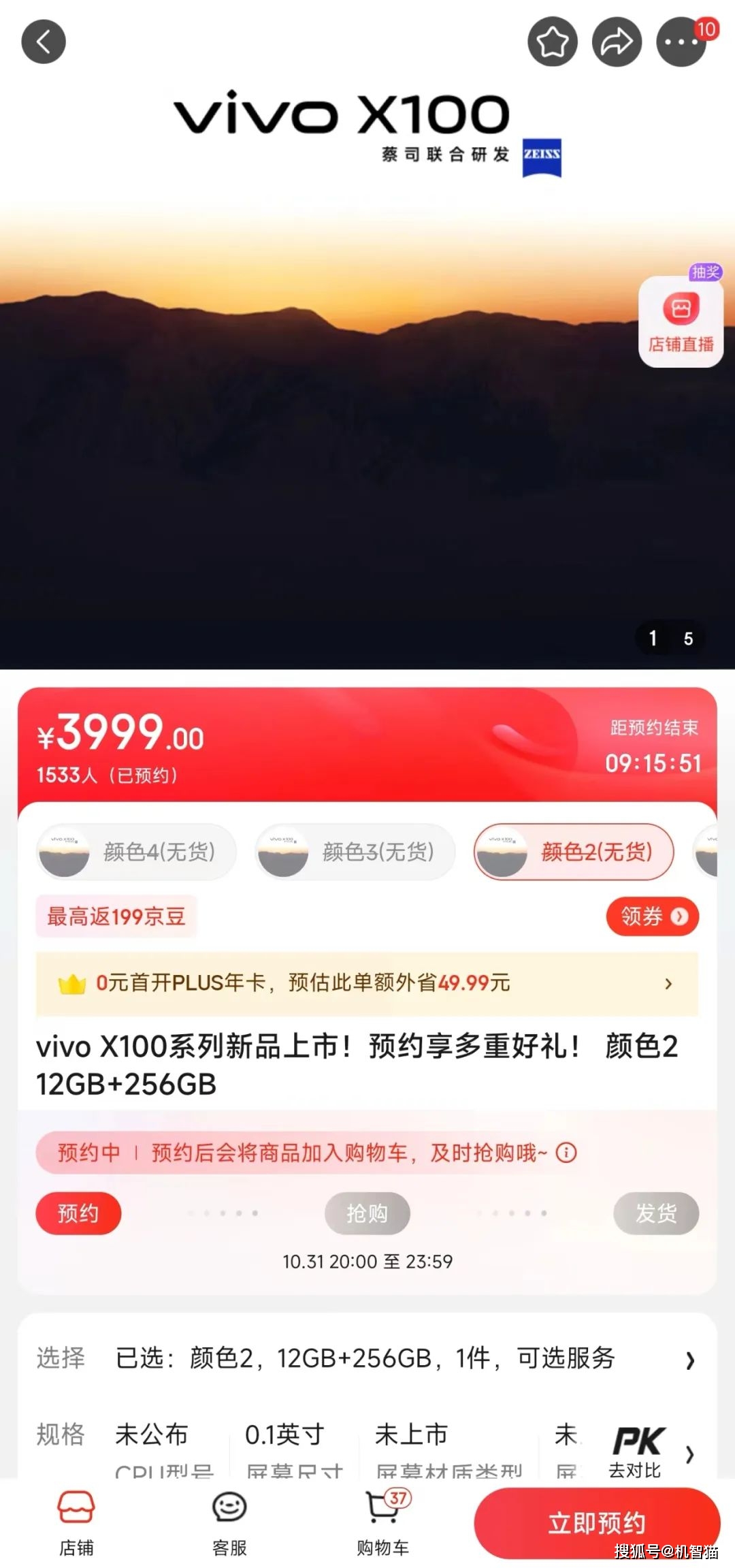Add this product to favorites
The width and height of the screenshot is (735, 1568).
(x=552, y=42)
